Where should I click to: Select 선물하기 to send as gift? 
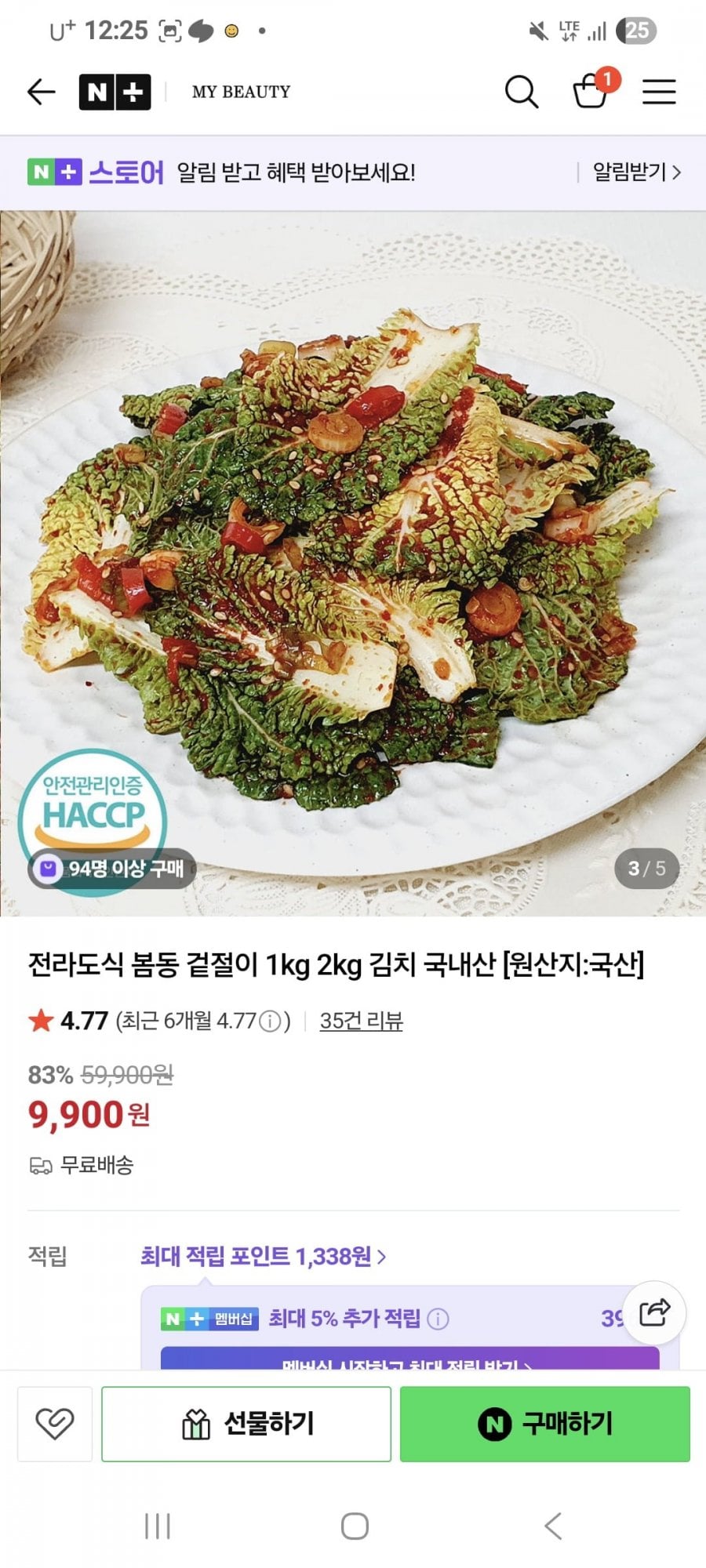tap(246, 1424)
